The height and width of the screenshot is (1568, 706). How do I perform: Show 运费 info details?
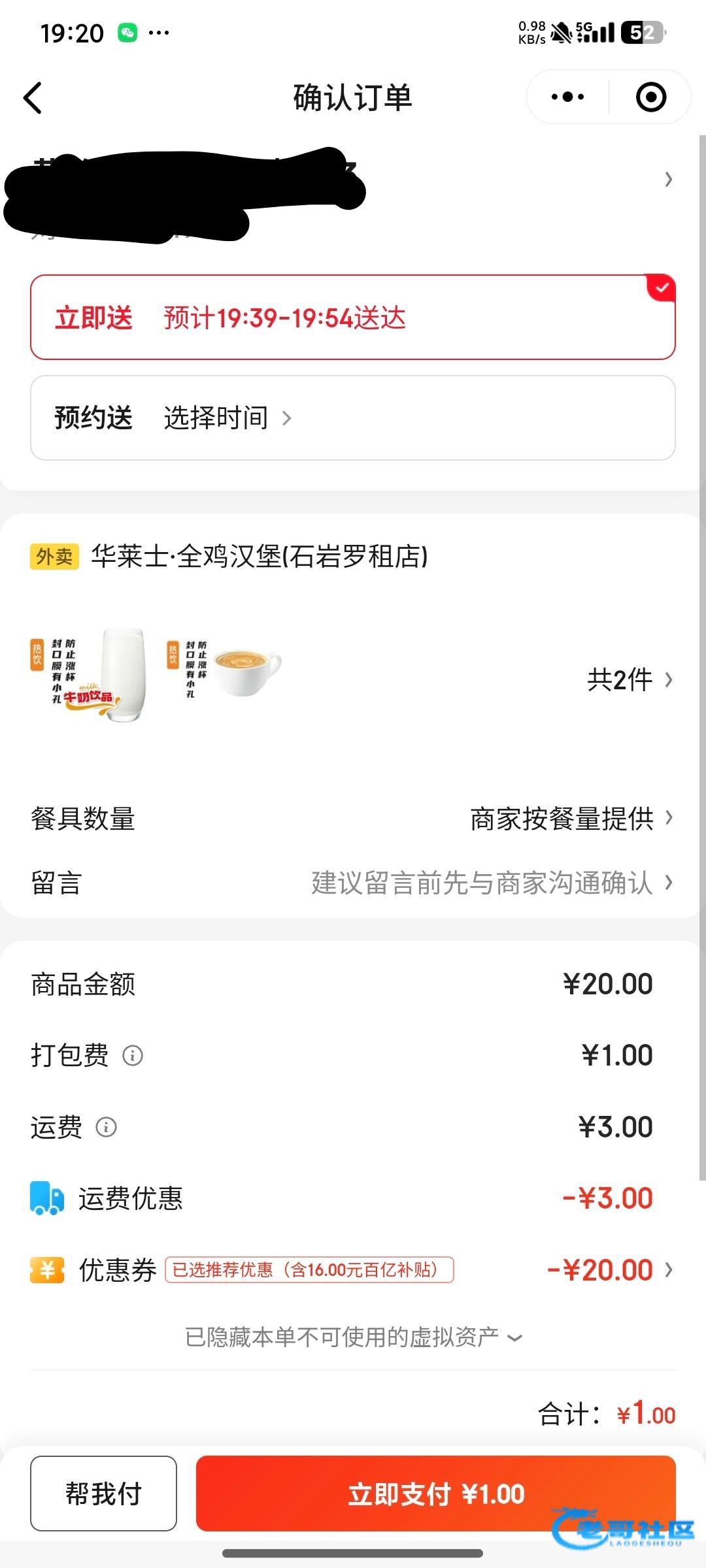[107, 1127]
